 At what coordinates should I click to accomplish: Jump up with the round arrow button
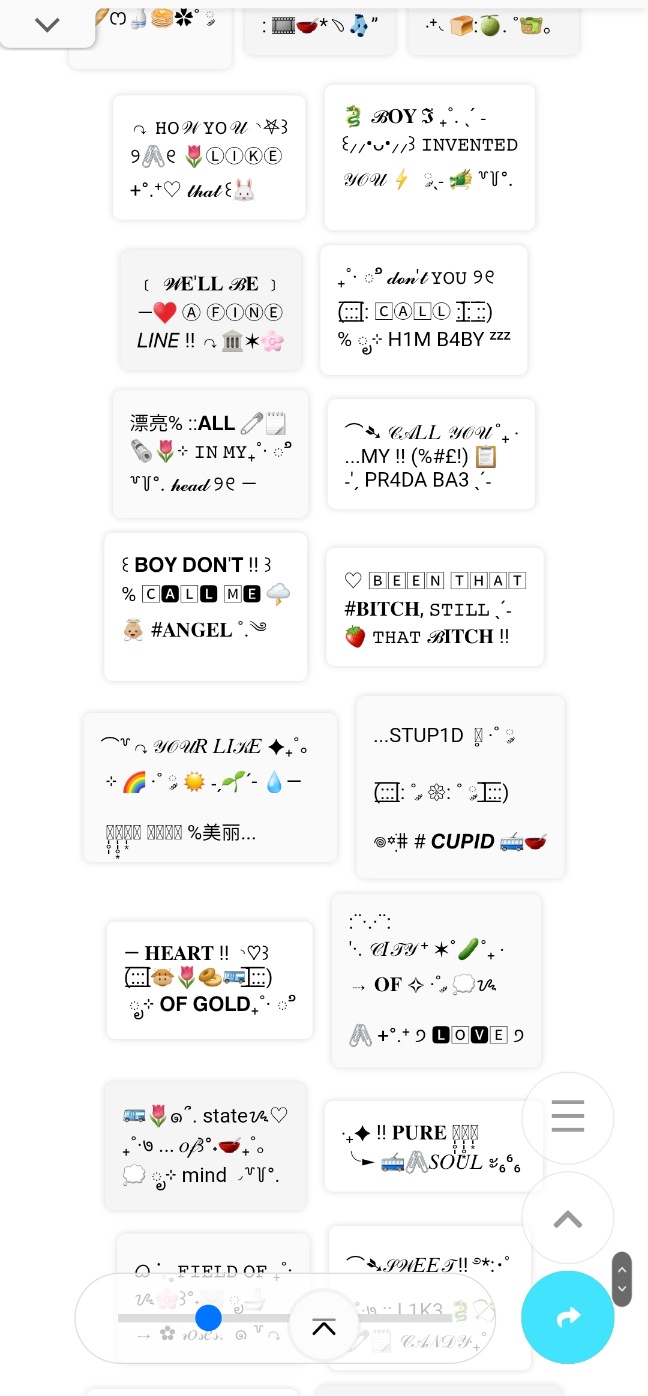click(x=567, y=1218)
